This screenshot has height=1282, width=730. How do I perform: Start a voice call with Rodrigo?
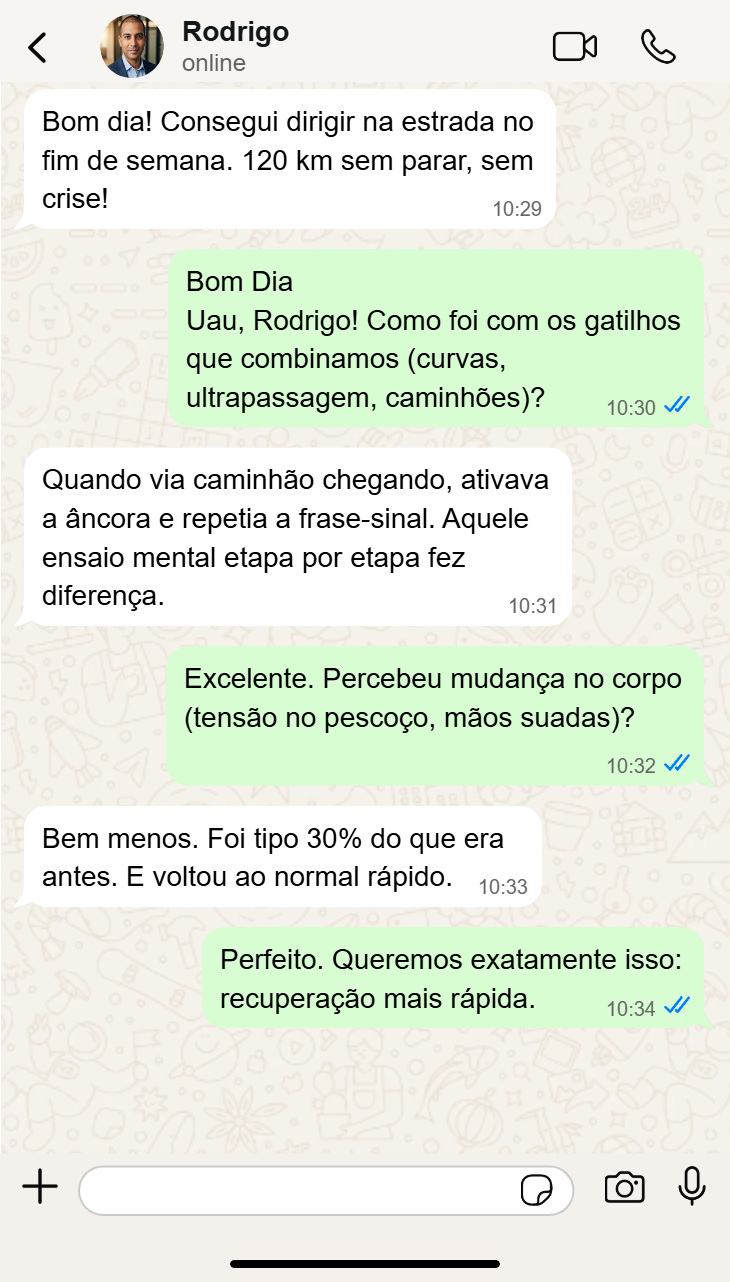658,46
